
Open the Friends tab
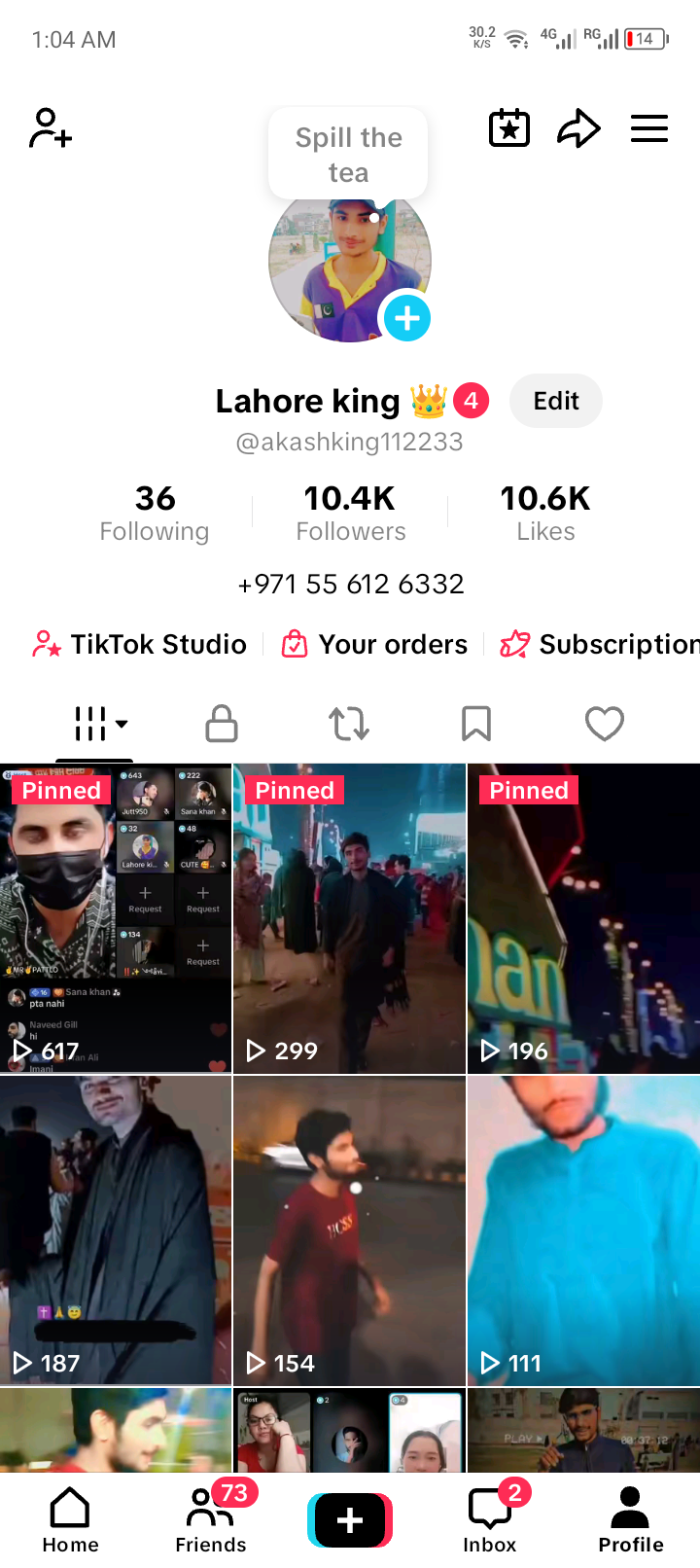pos(210,1519)
